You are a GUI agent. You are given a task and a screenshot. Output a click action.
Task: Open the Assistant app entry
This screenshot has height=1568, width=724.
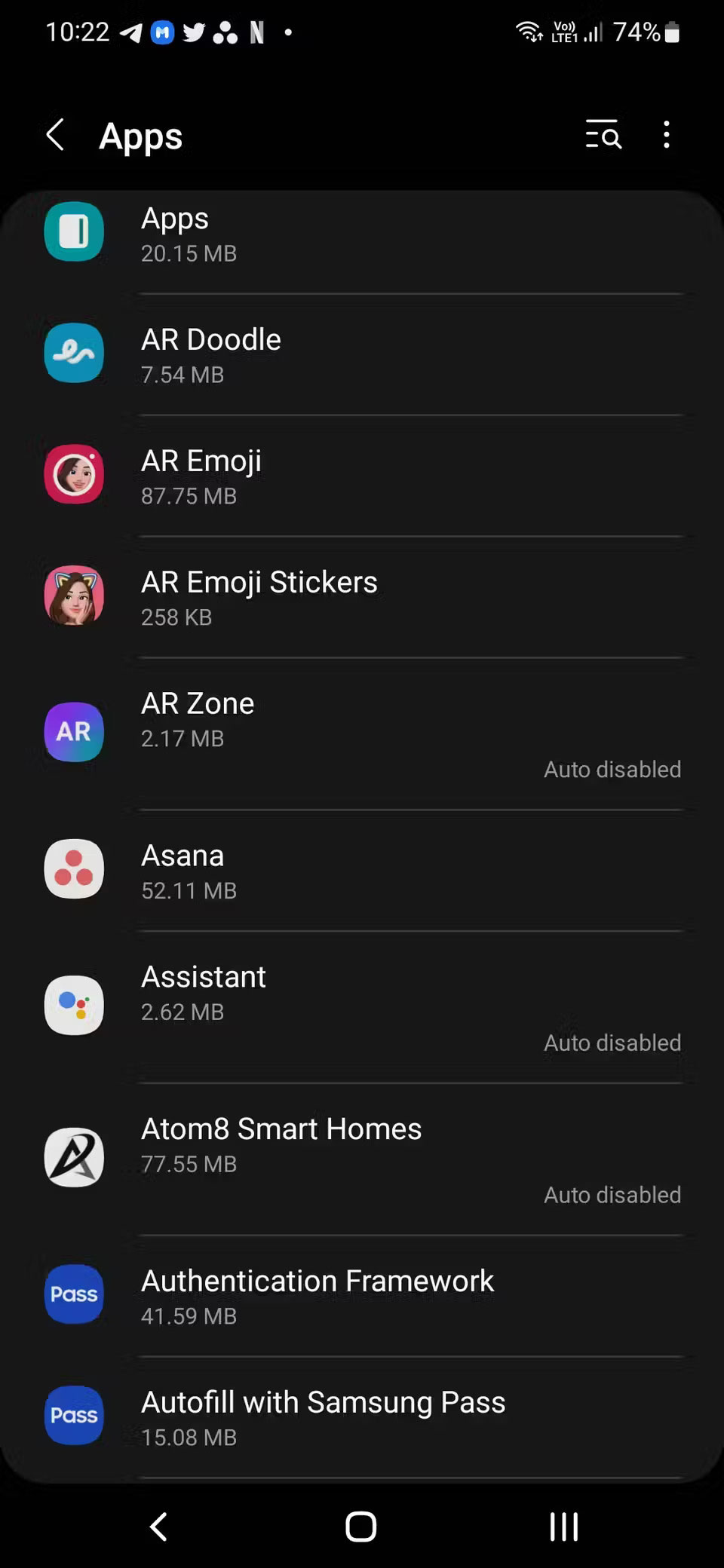tap(362, 1007)
